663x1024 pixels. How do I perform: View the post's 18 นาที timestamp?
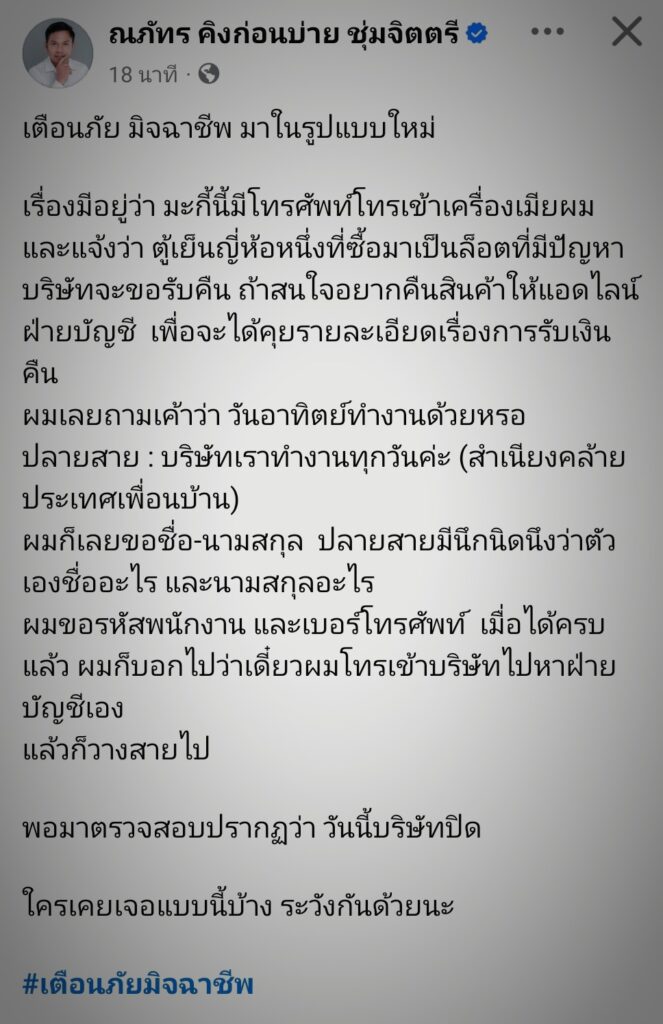143,74
